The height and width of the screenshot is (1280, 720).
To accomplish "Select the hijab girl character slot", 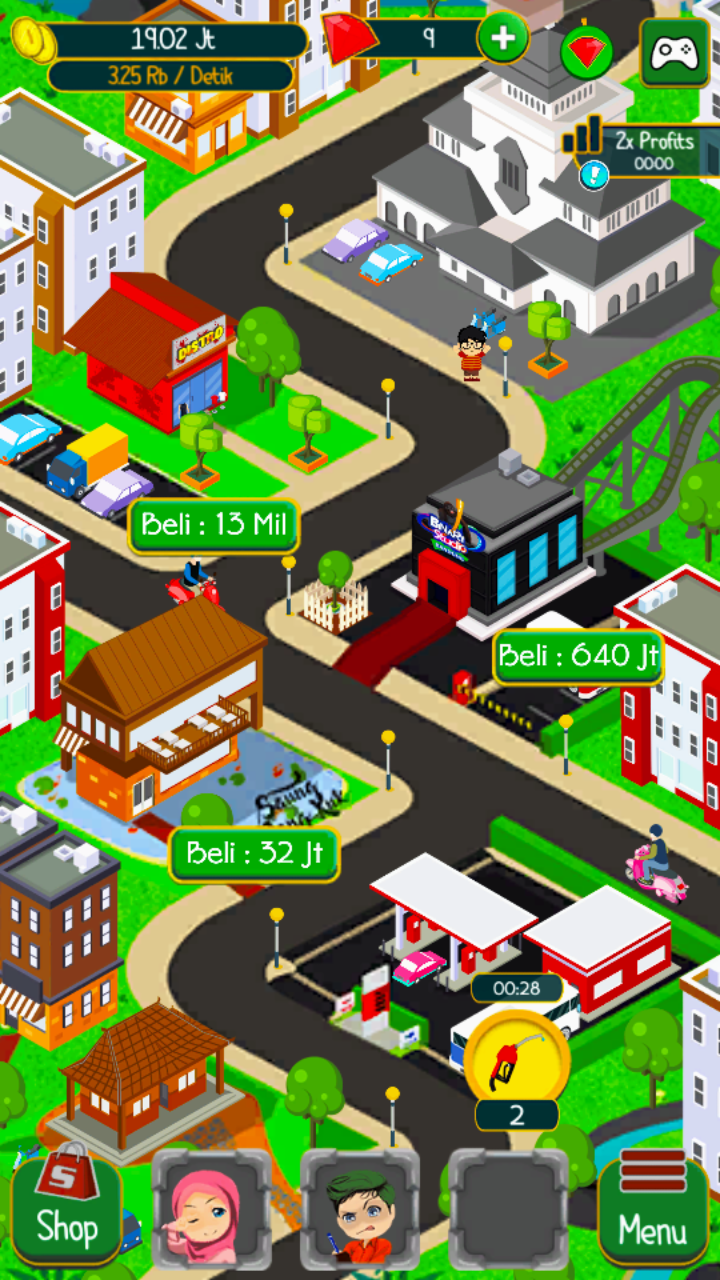I will click(x=211, y=1208).
